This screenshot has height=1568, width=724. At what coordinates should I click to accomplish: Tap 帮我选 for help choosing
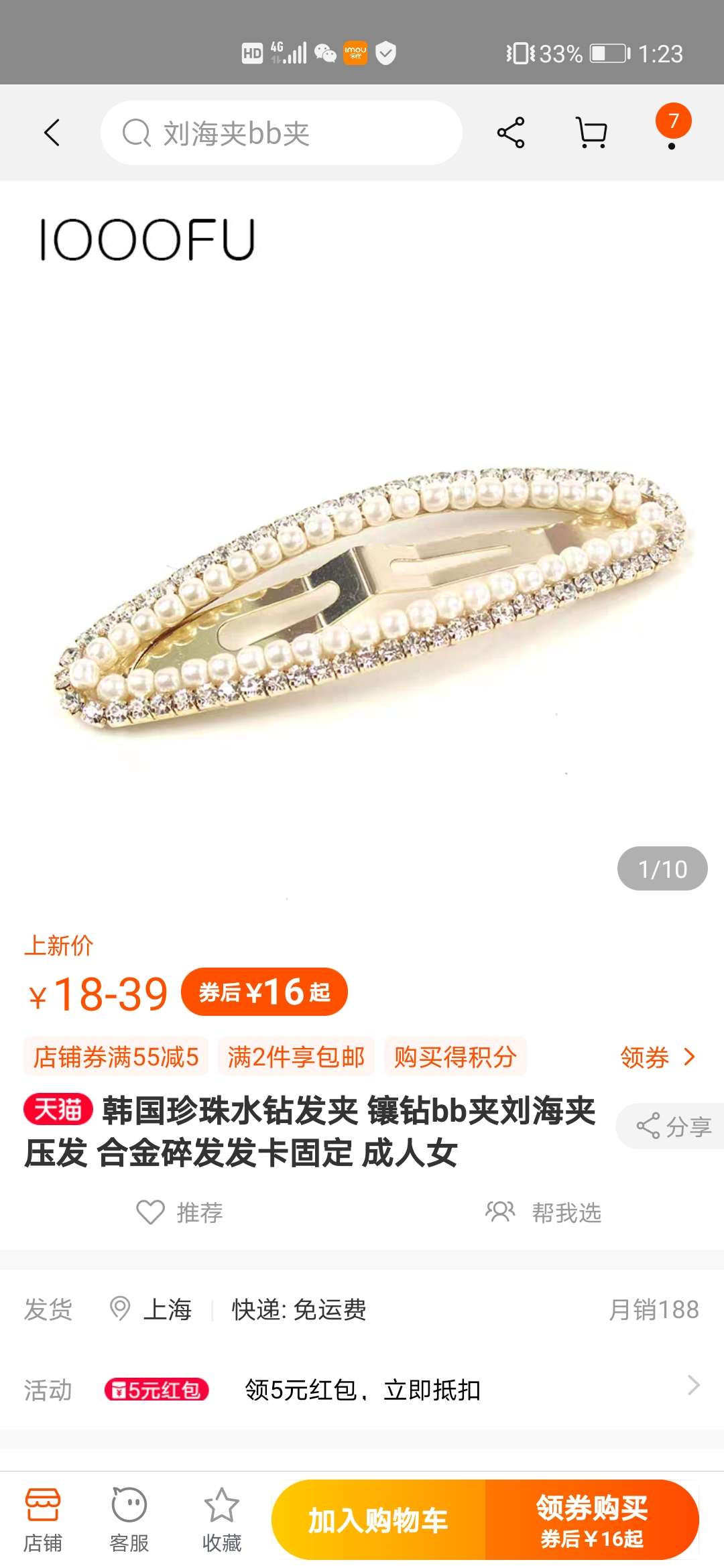(x=544, y=1212)
